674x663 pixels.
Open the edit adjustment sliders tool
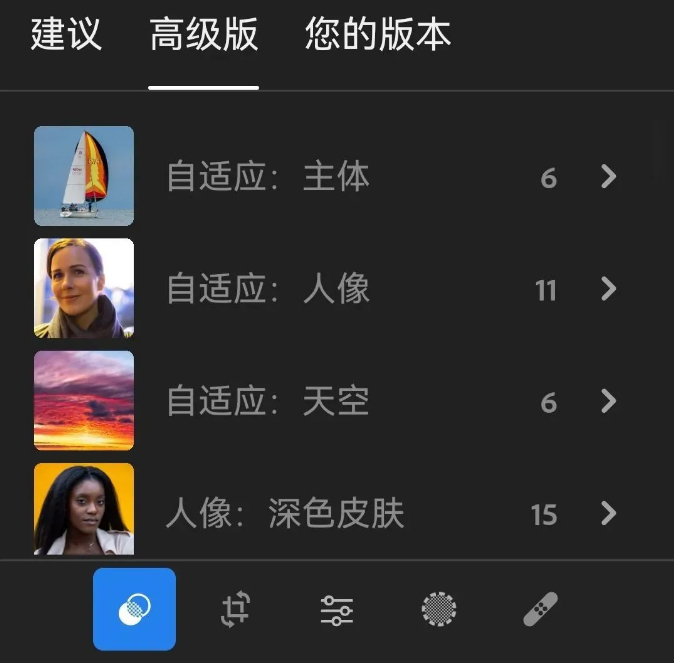[x=337, y=609]
